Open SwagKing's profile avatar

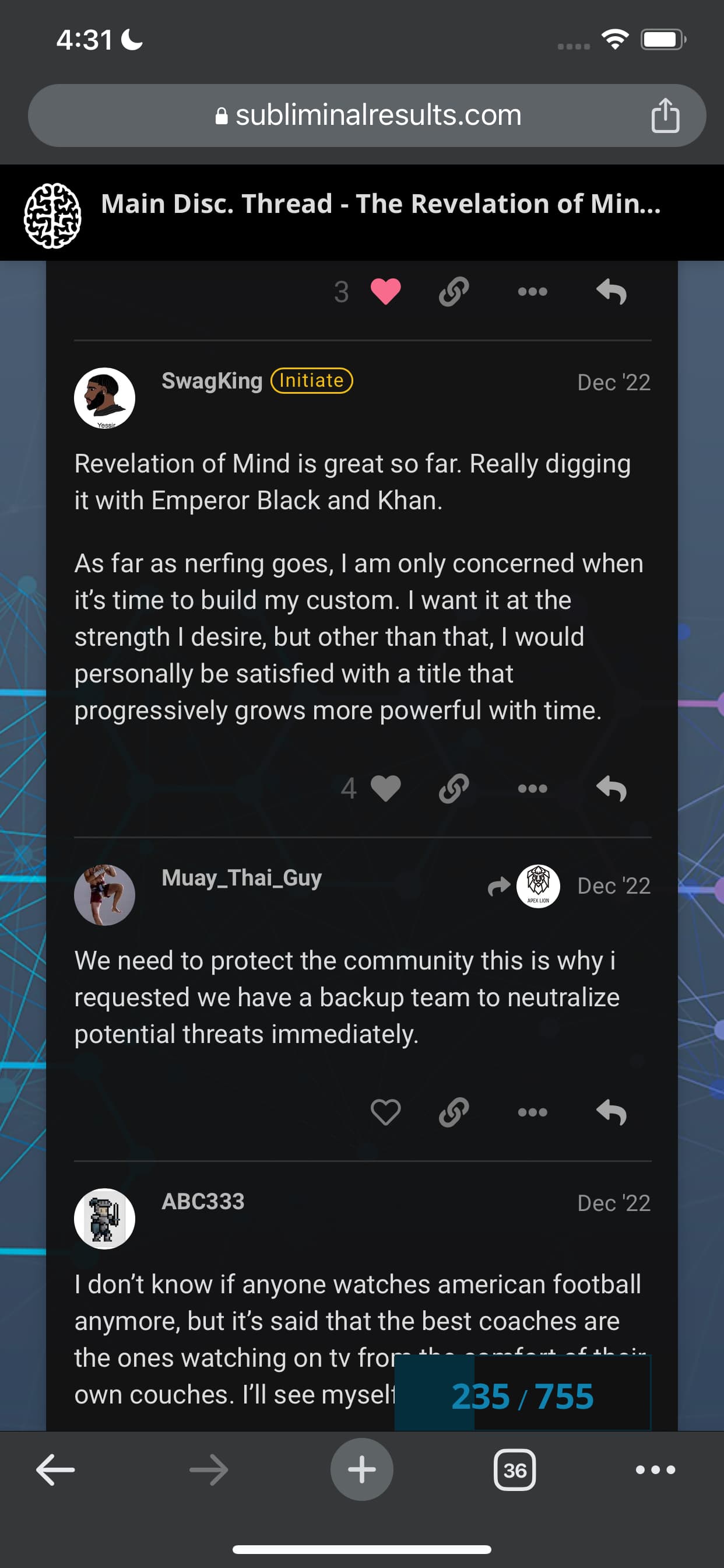tap(105, 398)
